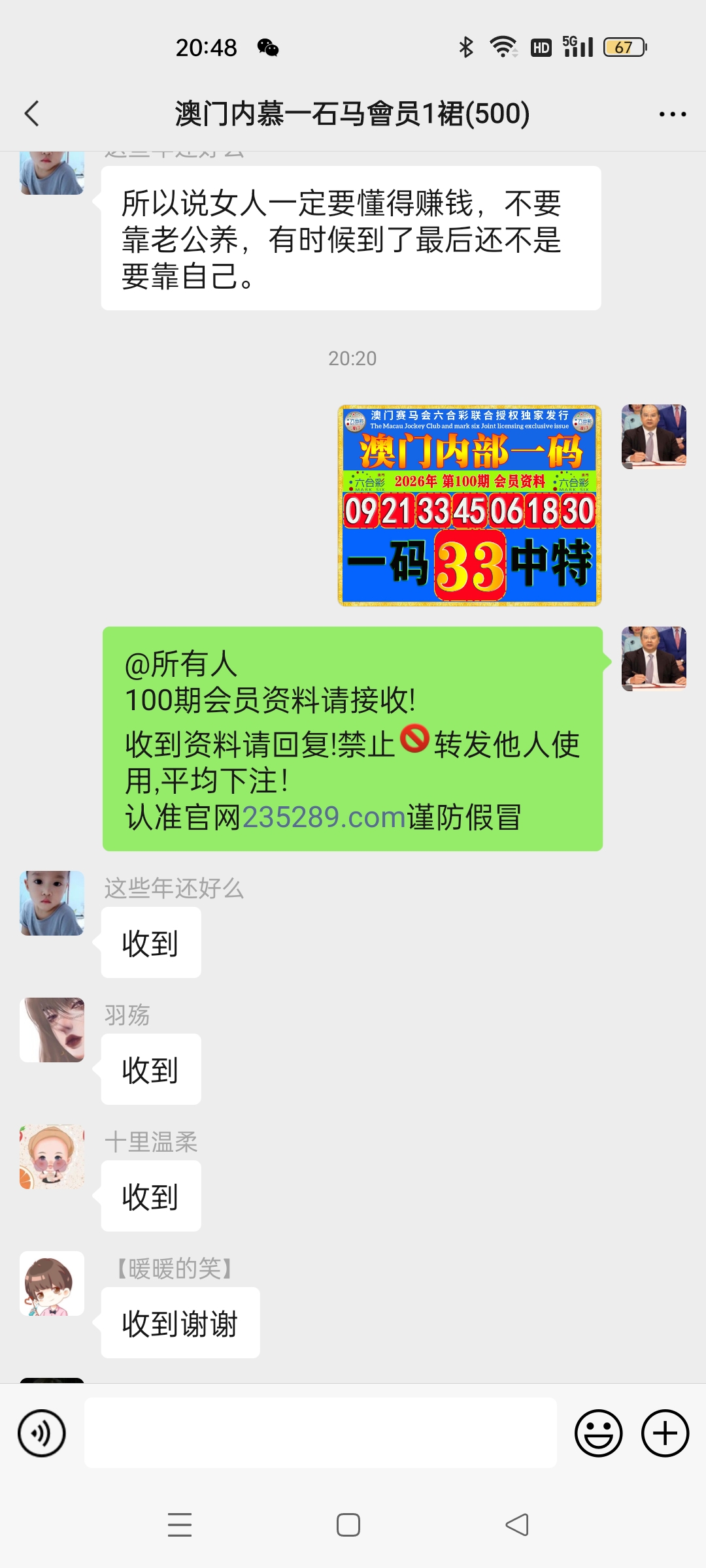
Task: Open the 235289.com link
Action: pos(324,817)
